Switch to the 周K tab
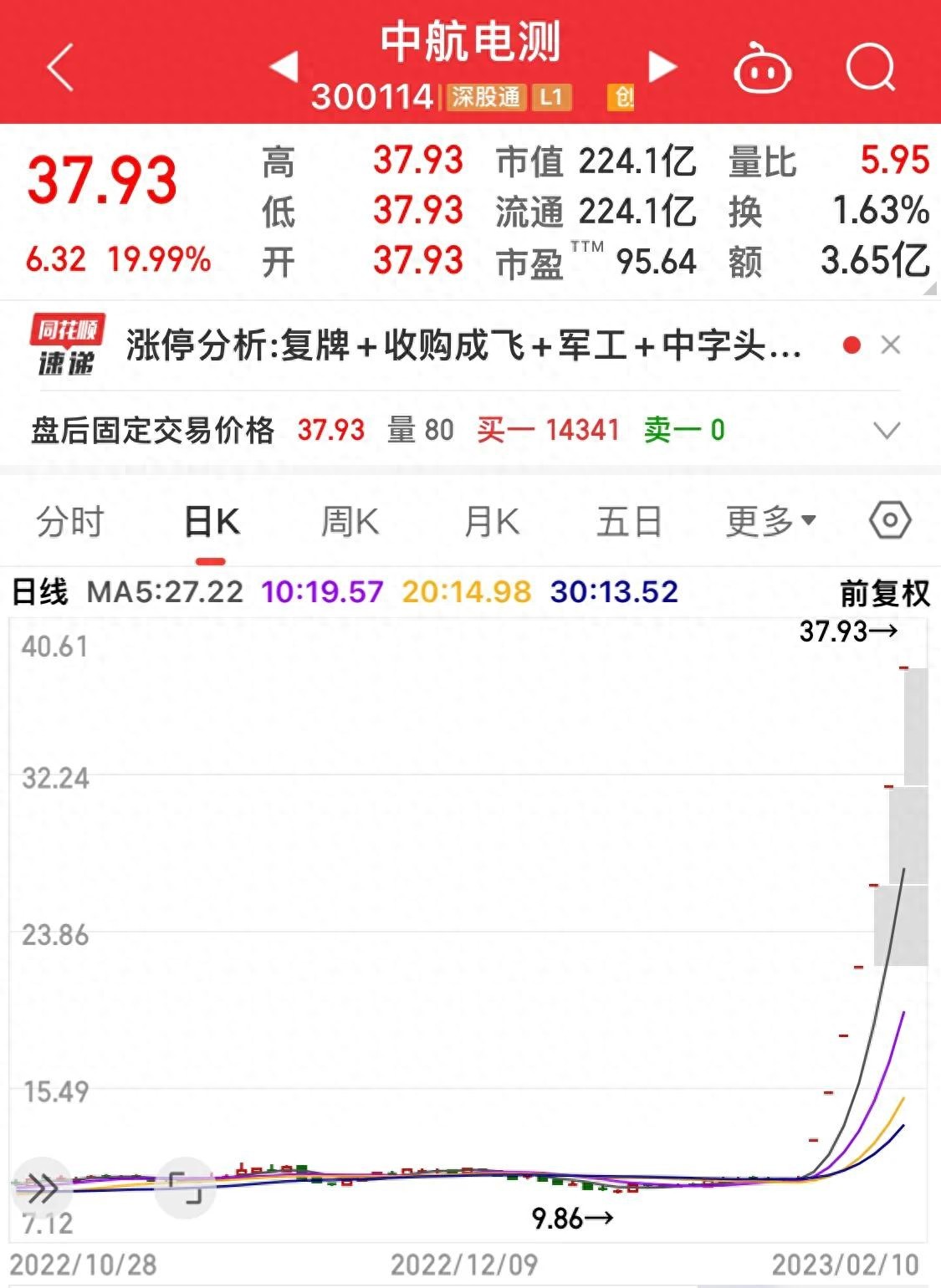941x1288 pixels. [350, 522]
